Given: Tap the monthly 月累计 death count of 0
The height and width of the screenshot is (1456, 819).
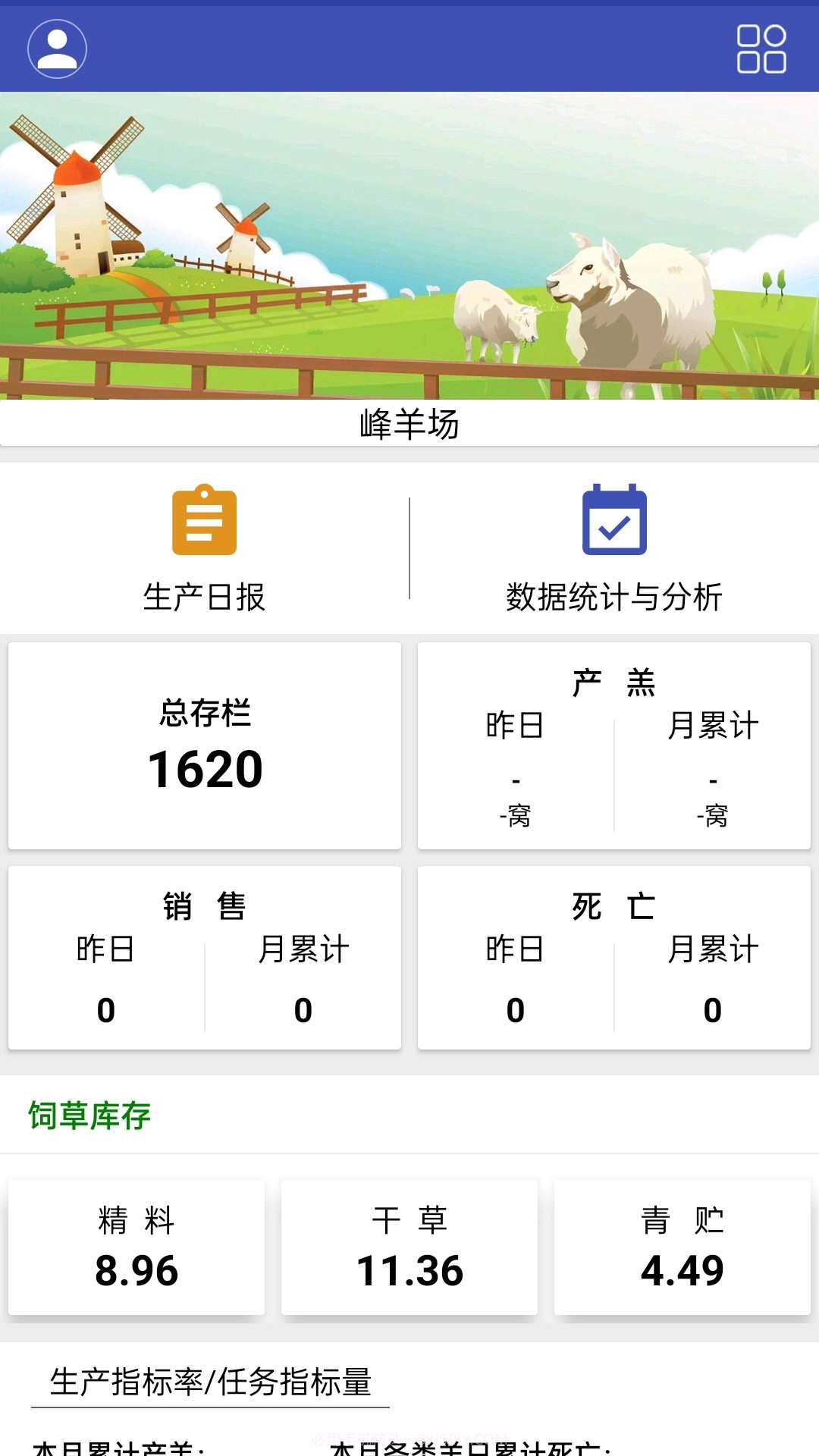Looking at the screenshot, I should [x=711, y=1010].
